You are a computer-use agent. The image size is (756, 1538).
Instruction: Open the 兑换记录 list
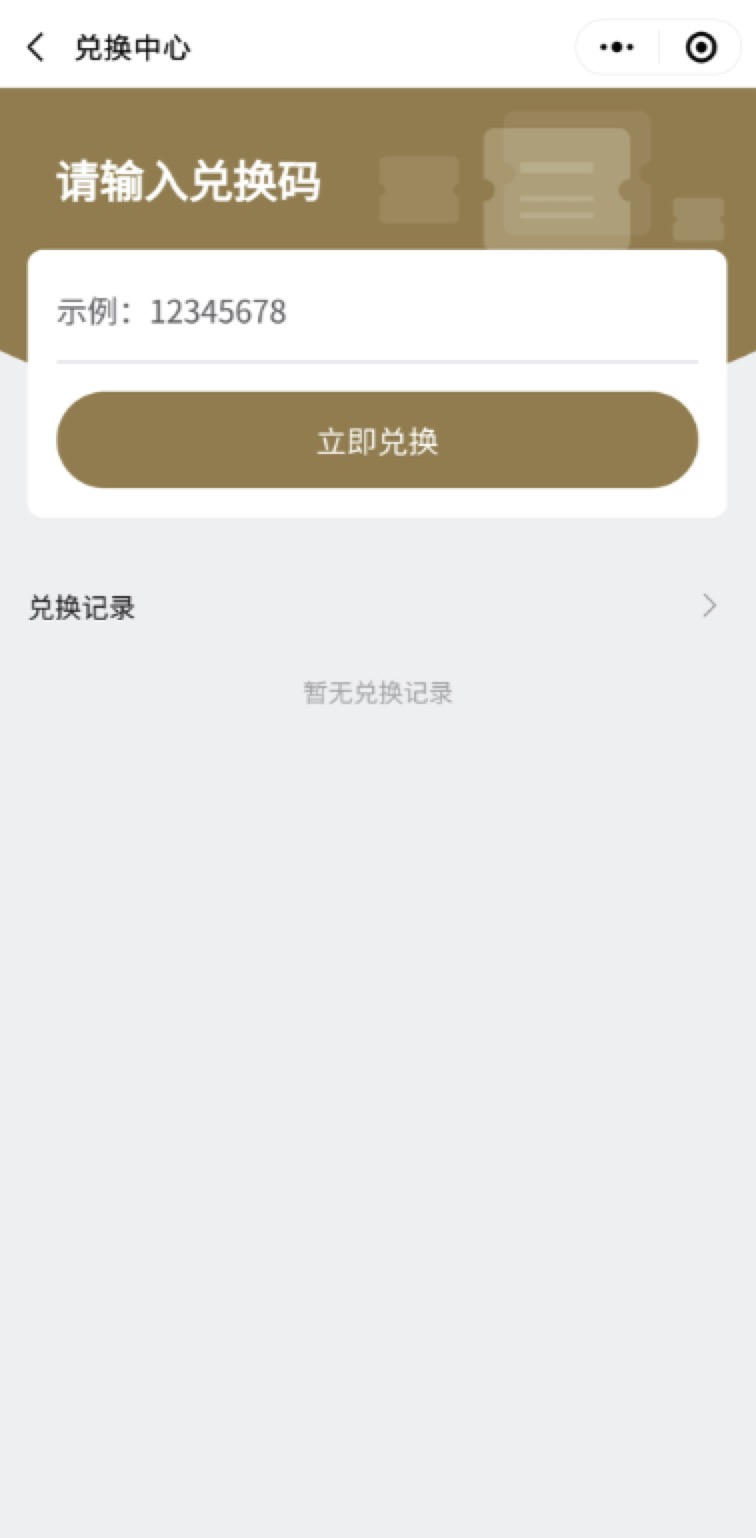tap(377, 607)
